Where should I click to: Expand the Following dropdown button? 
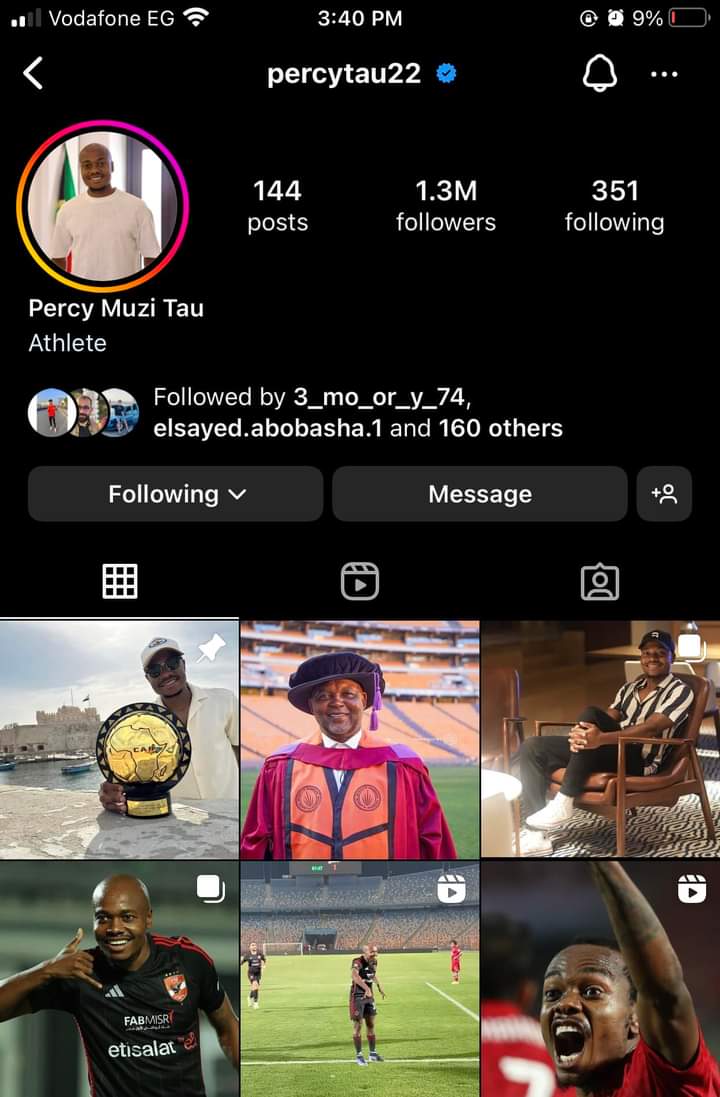(x=176, y=494)
